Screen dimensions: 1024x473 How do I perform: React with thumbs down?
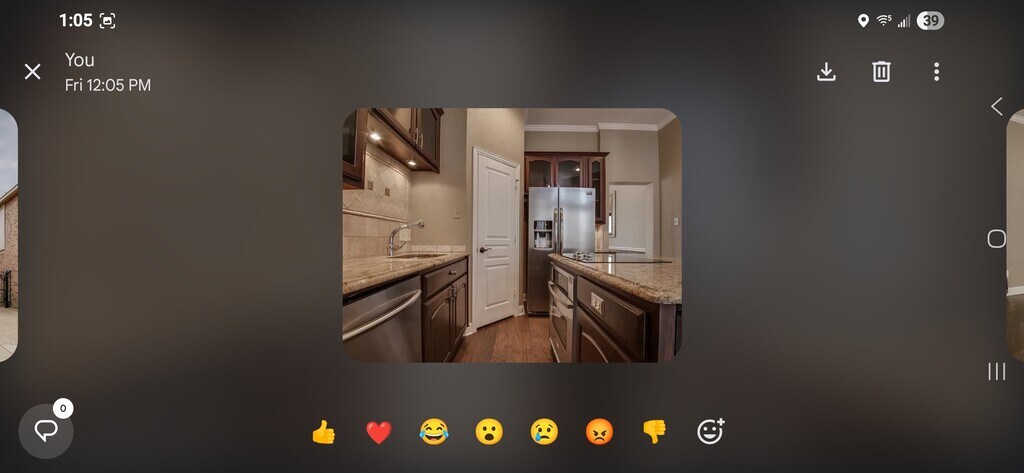[654, 432]
